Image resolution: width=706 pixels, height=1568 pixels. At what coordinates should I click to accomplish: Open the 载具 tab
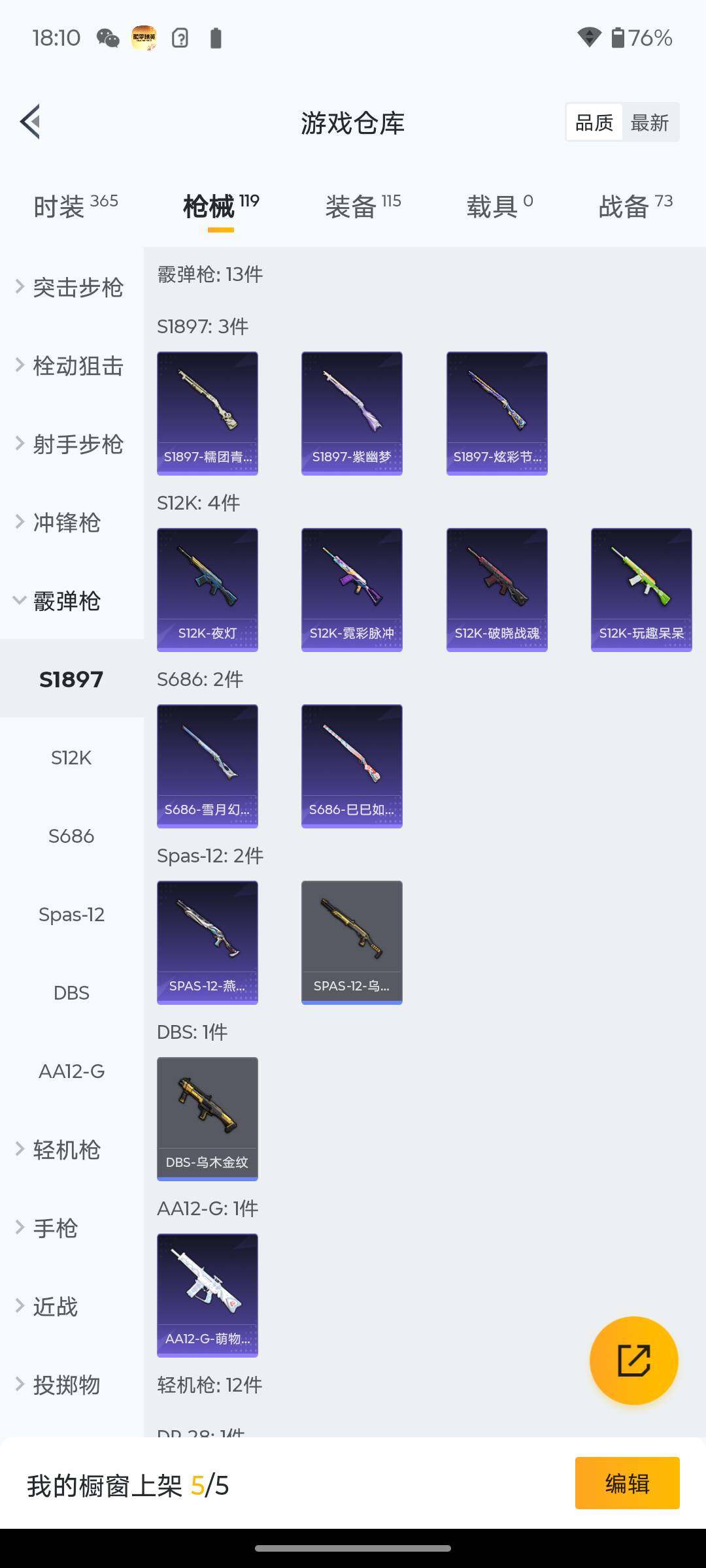pos(499,206)
